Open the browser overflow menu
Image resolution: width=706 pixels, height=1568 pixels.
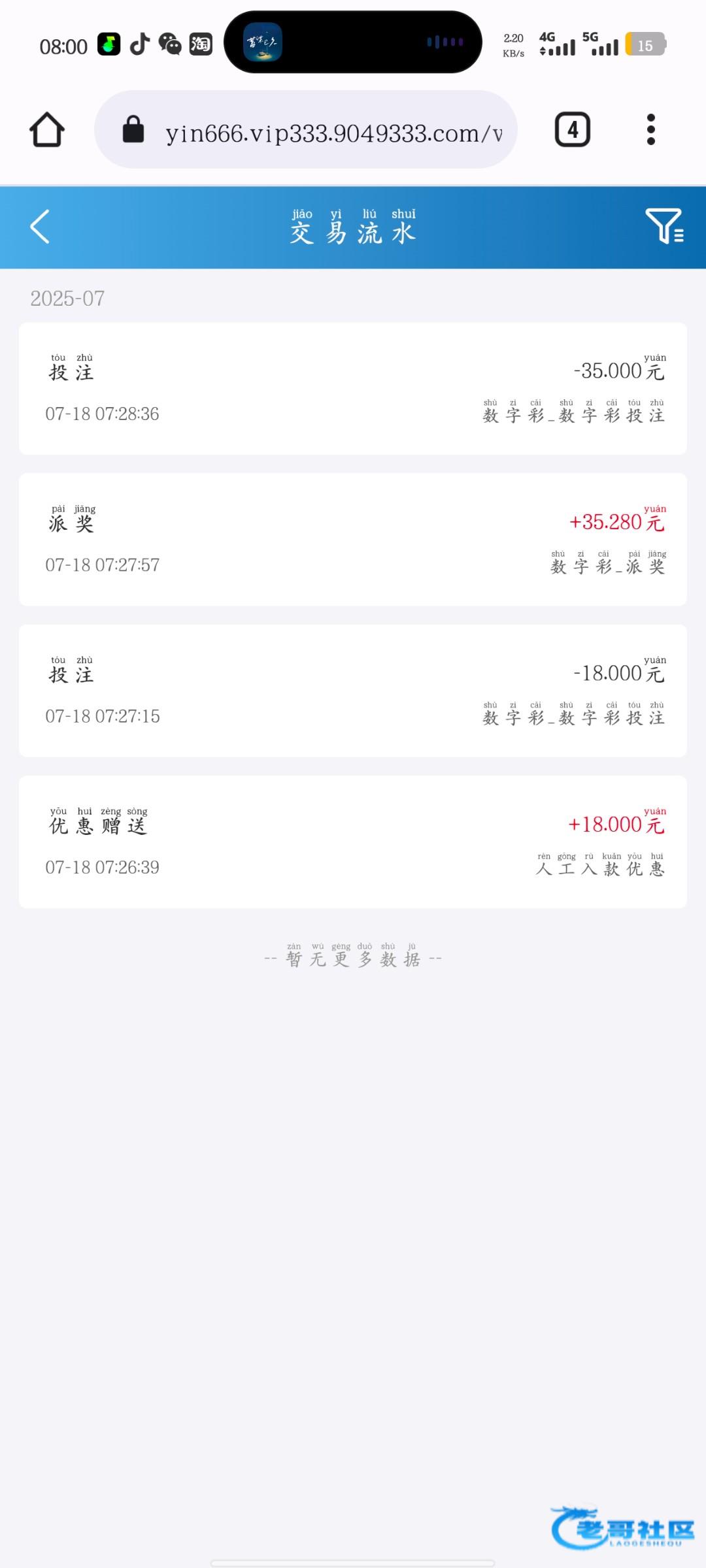click(650, 130)
